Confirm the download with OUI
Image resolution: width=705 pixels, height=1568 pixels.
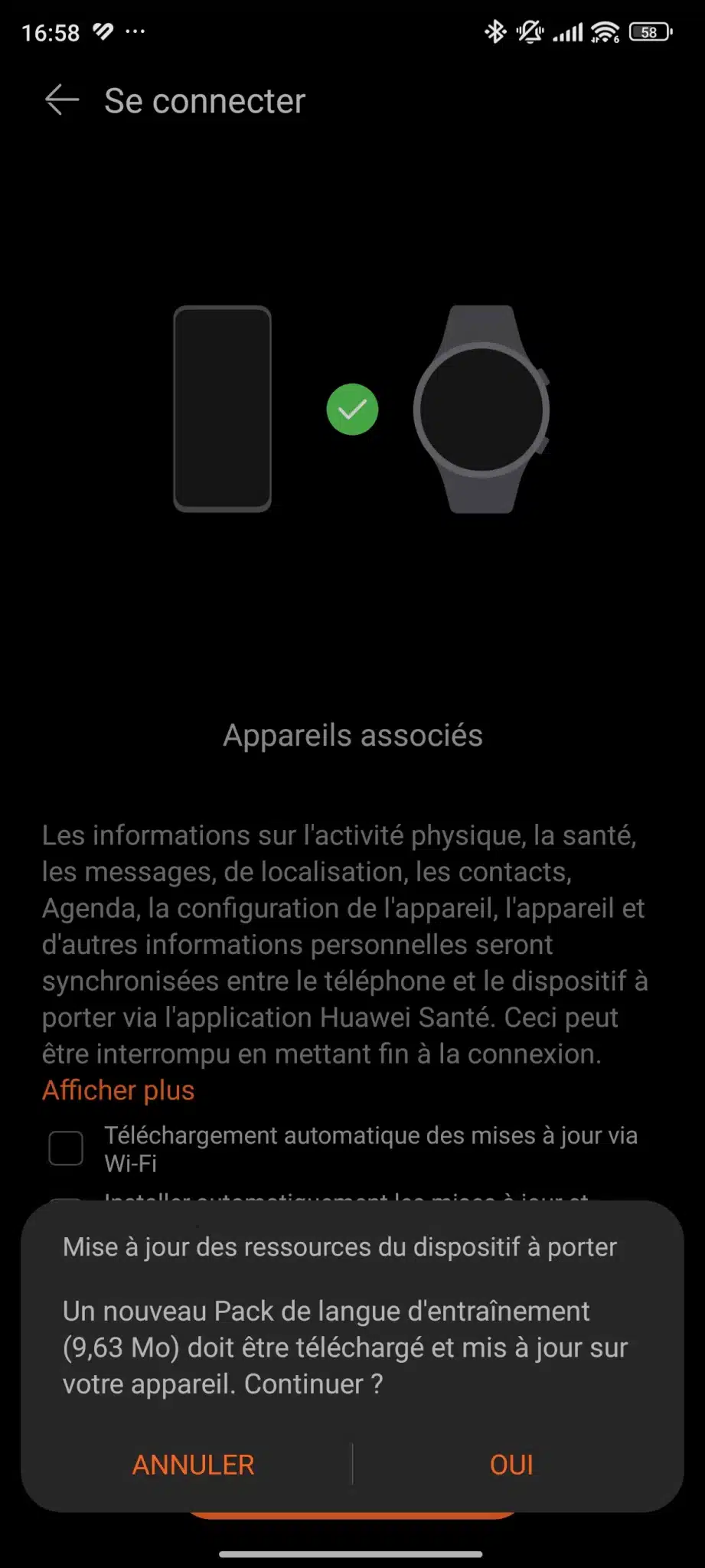pos(511,1465)
